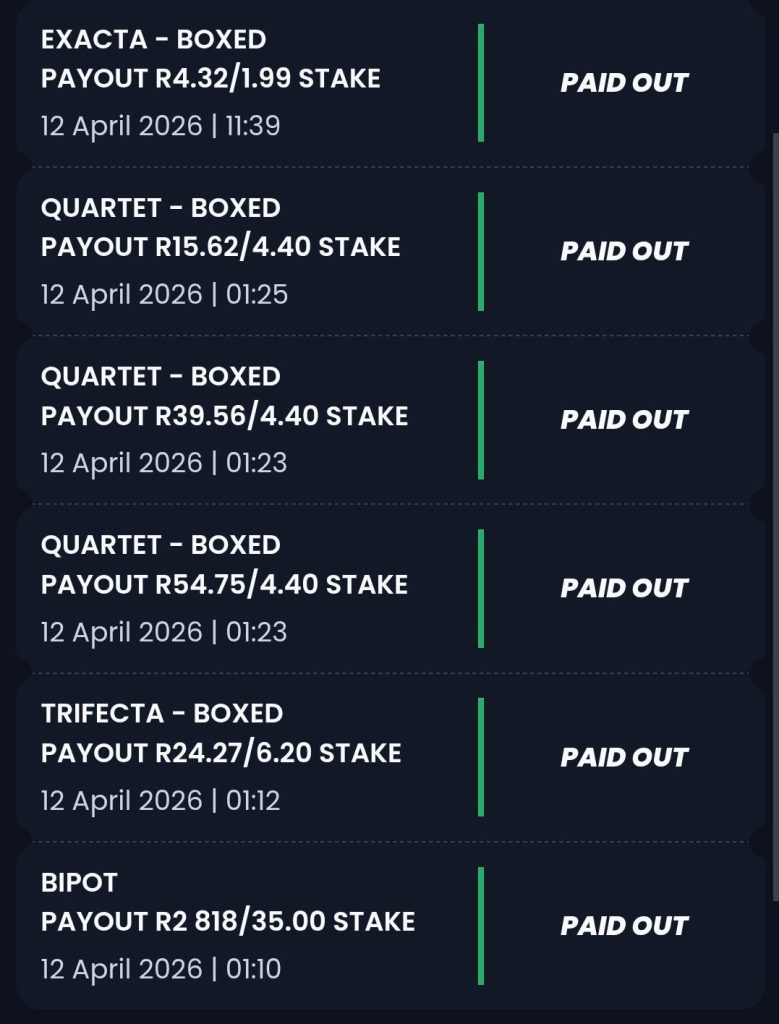The image size is (779, 1024).
Task: Open the Quartet Boxed bet with payout R15.62
Action: [390, 251]
